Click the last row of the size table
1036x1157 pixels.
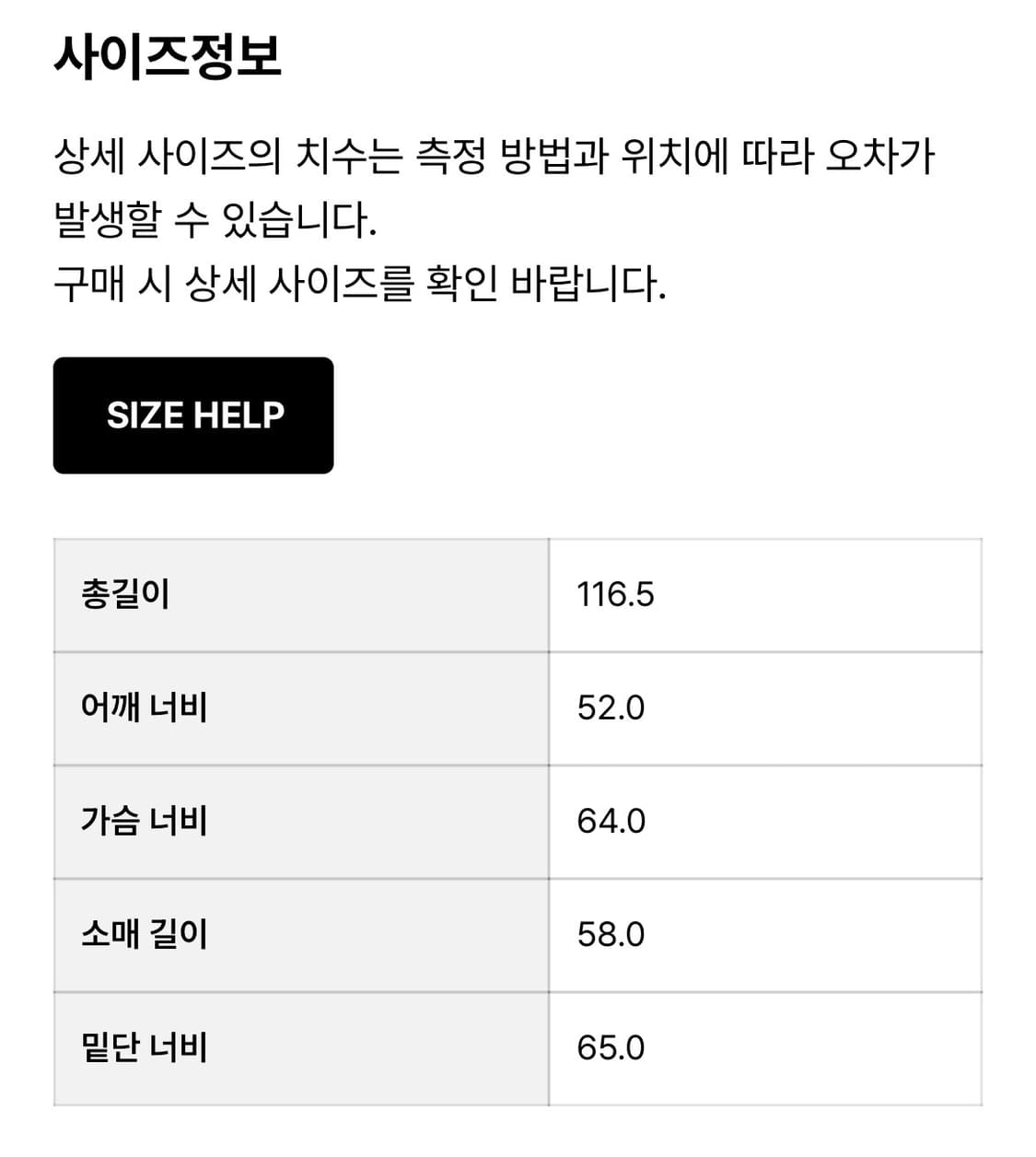(x=516, y=1046)
